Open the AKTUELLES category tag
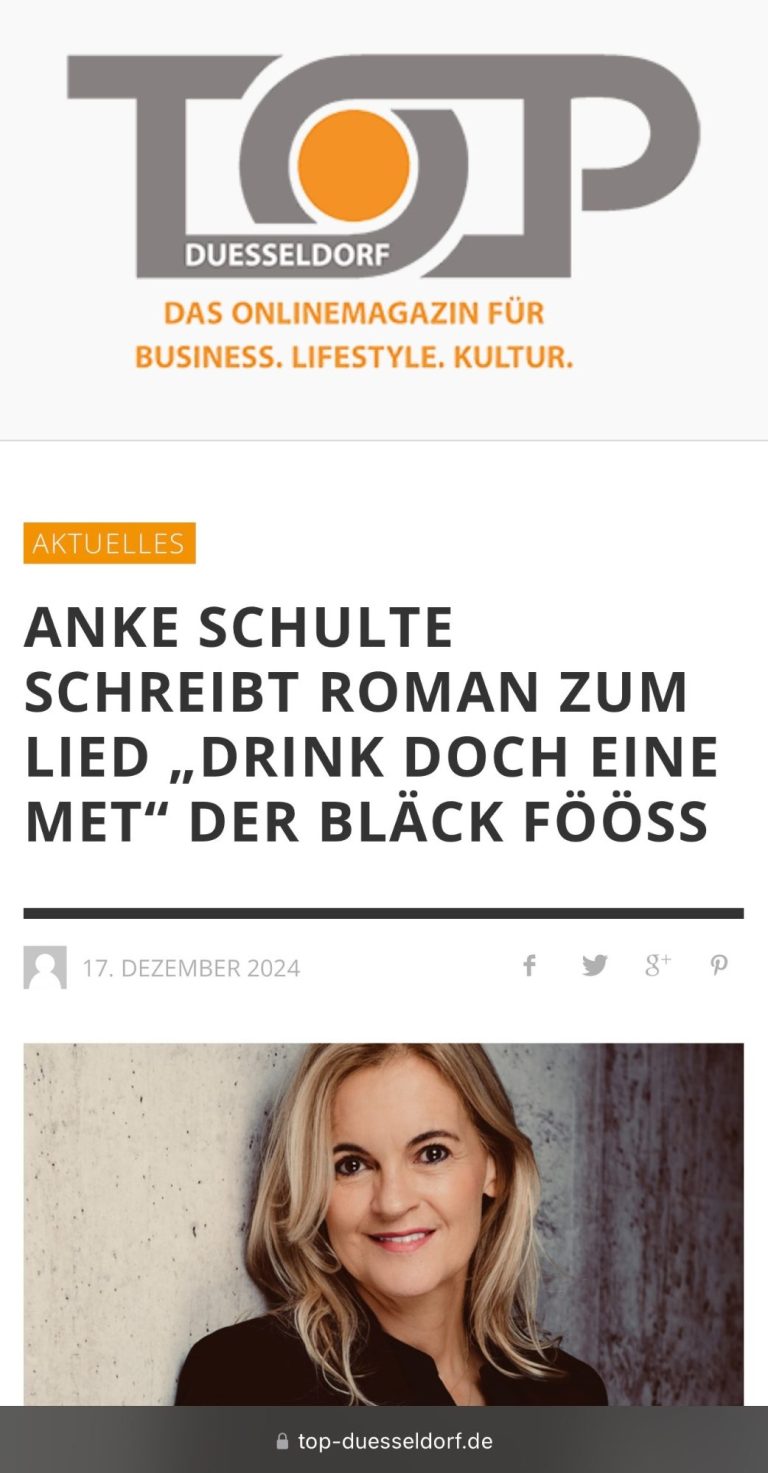This screenshot has height=1473, width=768. click(x=109, y=543)
